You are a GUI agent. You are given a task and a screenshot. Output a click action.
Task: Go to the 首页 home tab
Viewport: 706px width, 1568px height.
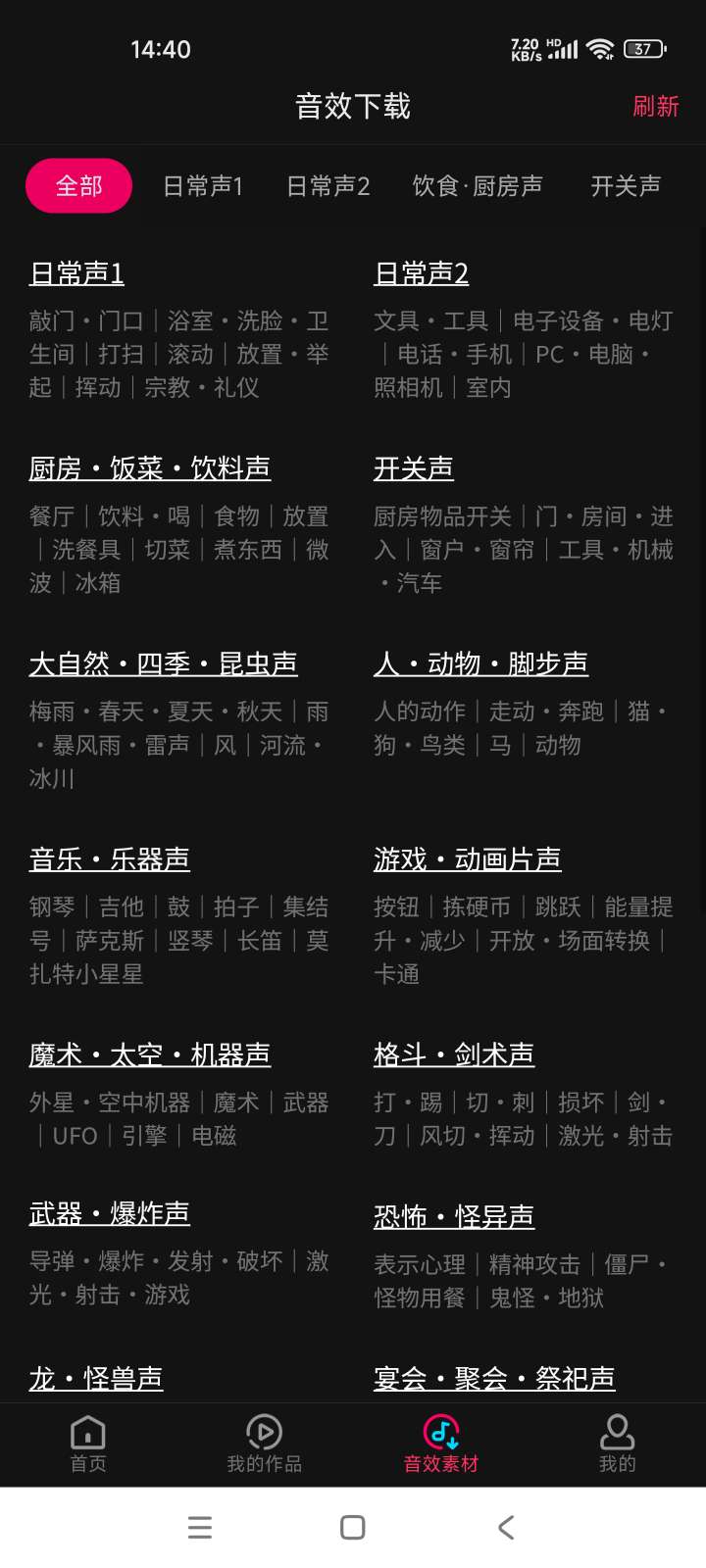point(88,1445)
